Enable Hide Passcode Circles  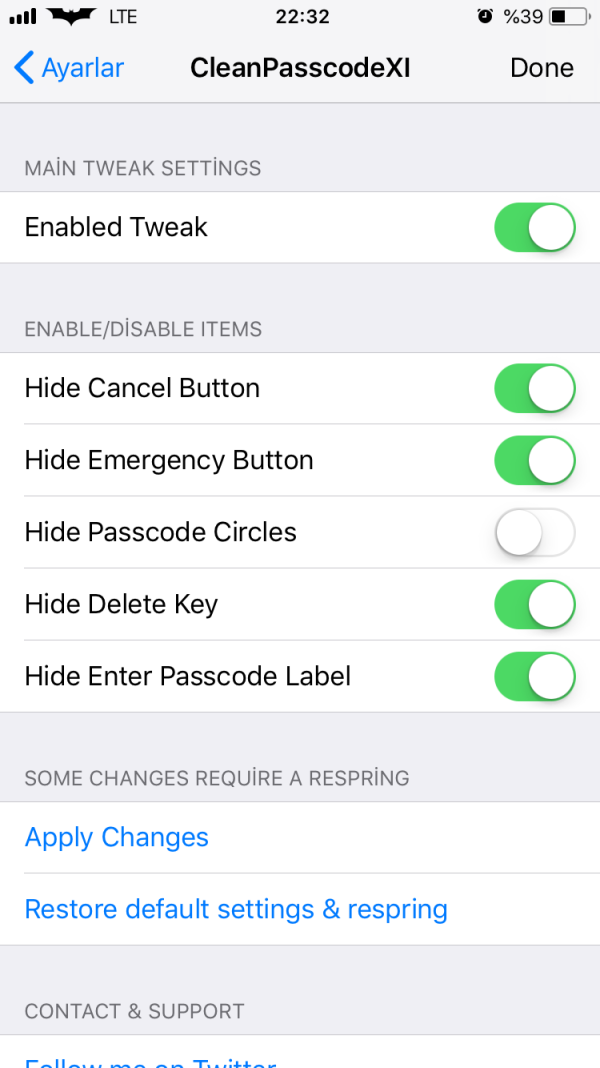(x=534, y=532)
